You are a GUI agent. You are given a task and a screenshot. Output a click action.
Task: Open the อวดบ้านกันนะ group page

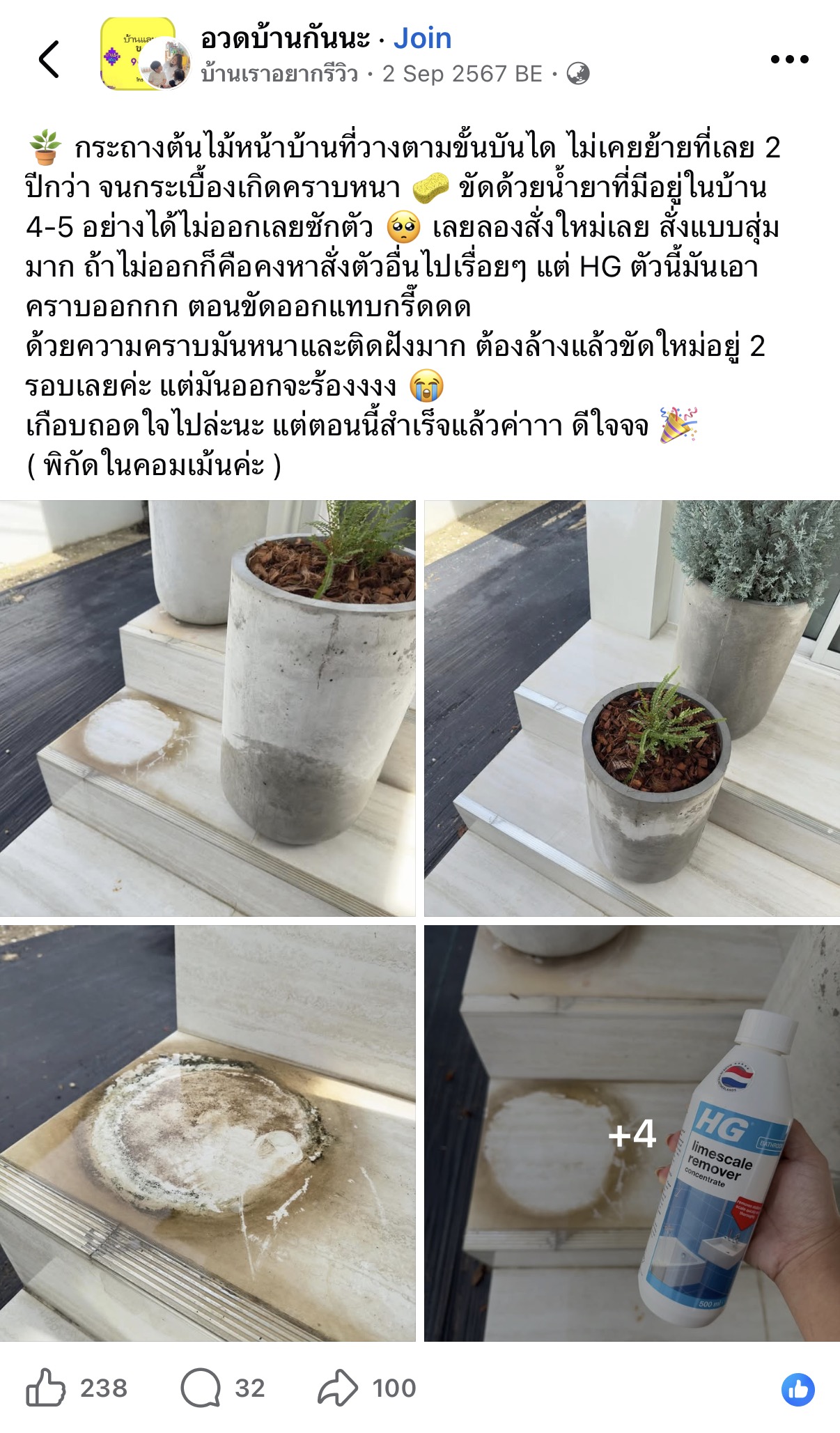tap(285, 39)
